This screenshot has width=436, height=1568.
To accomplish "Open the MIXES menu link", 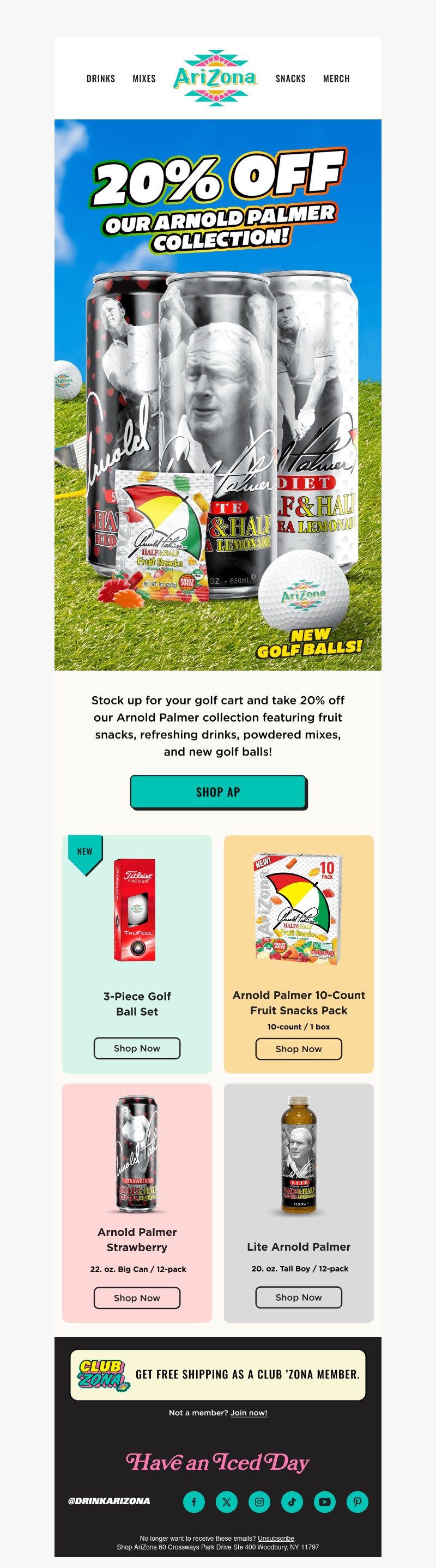I will pyautogui.click(x=144, y=79).
